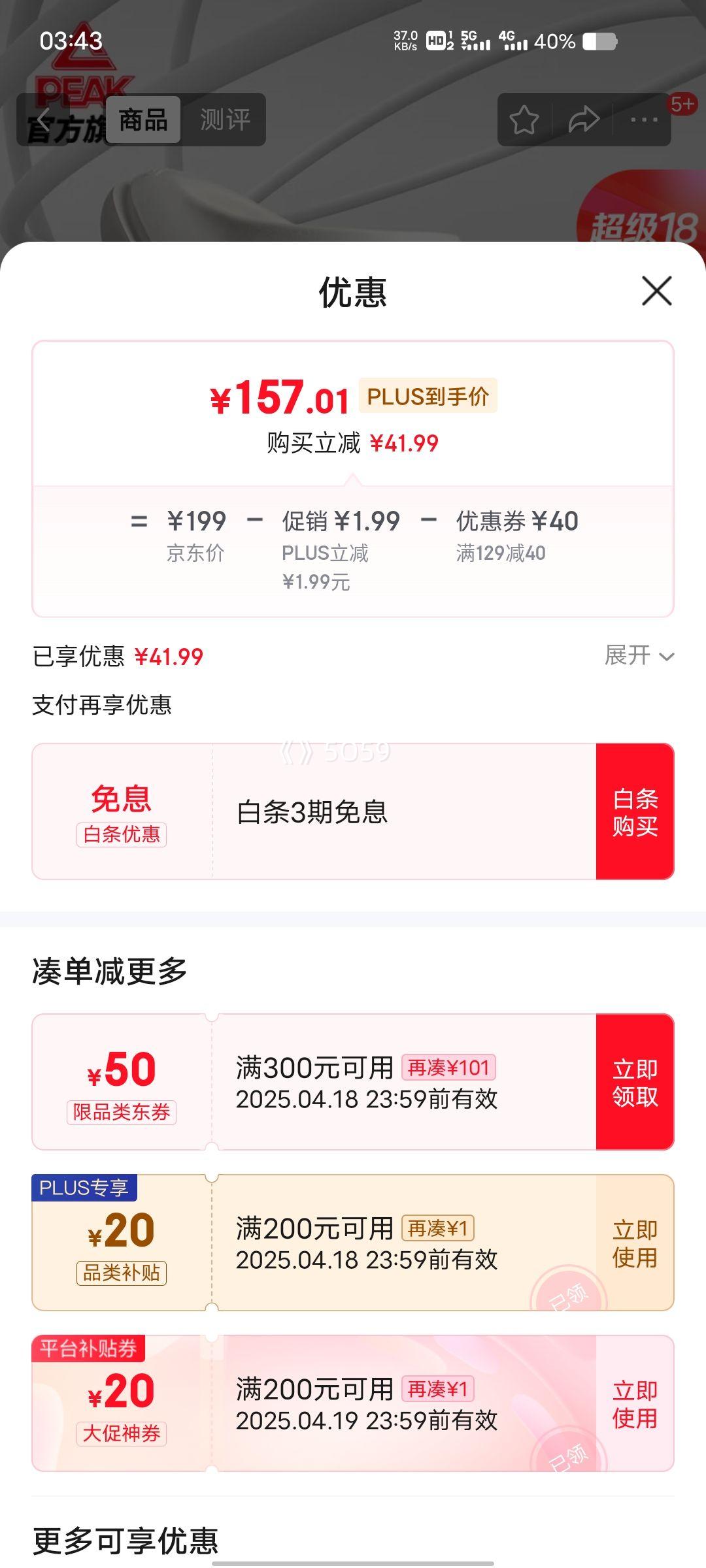706x1568 pixels.
Task: Share this product page
Action: [x=584, y=120]
